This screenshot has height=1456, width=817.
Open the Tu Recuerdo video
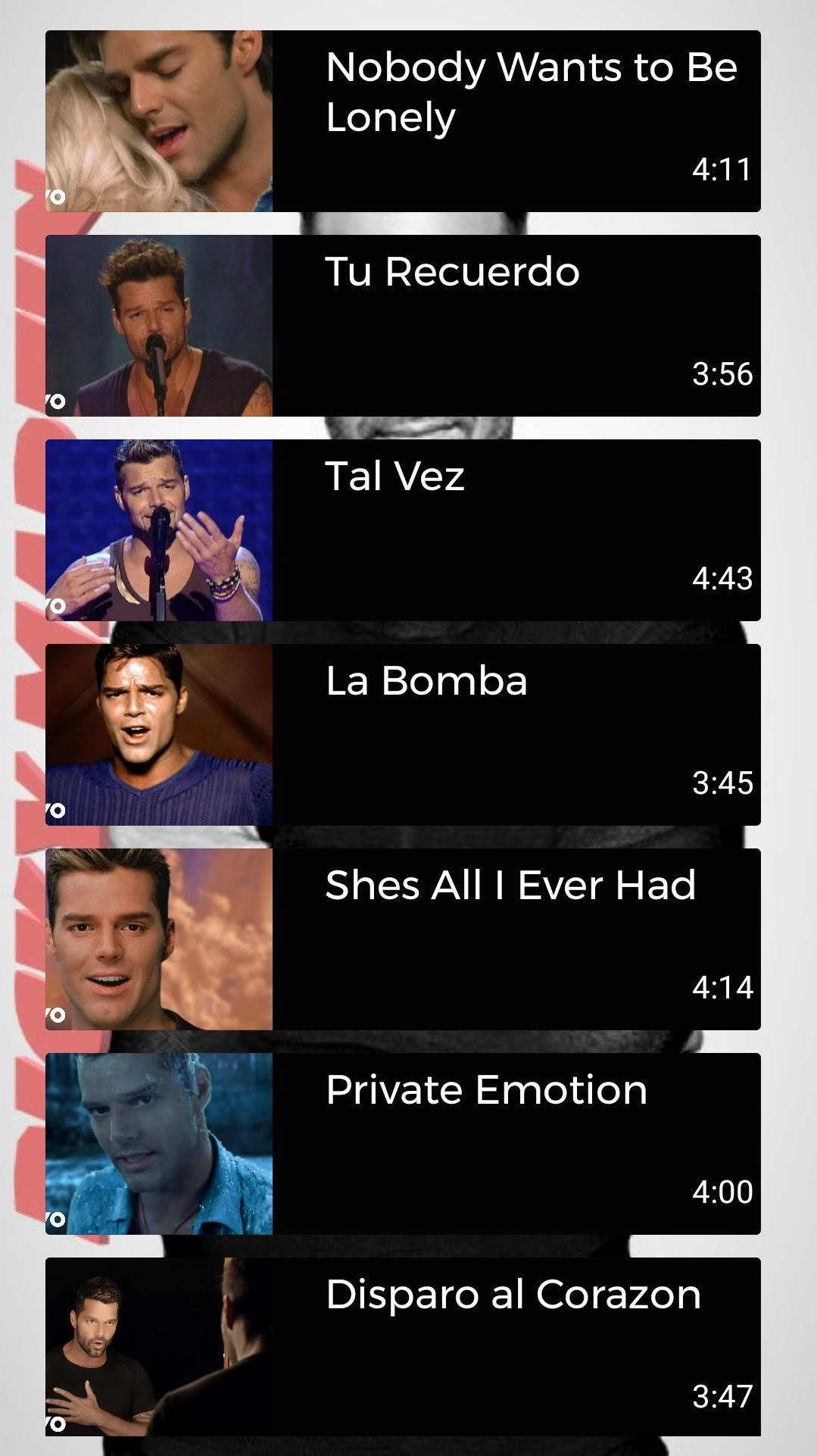pos(403,326)
